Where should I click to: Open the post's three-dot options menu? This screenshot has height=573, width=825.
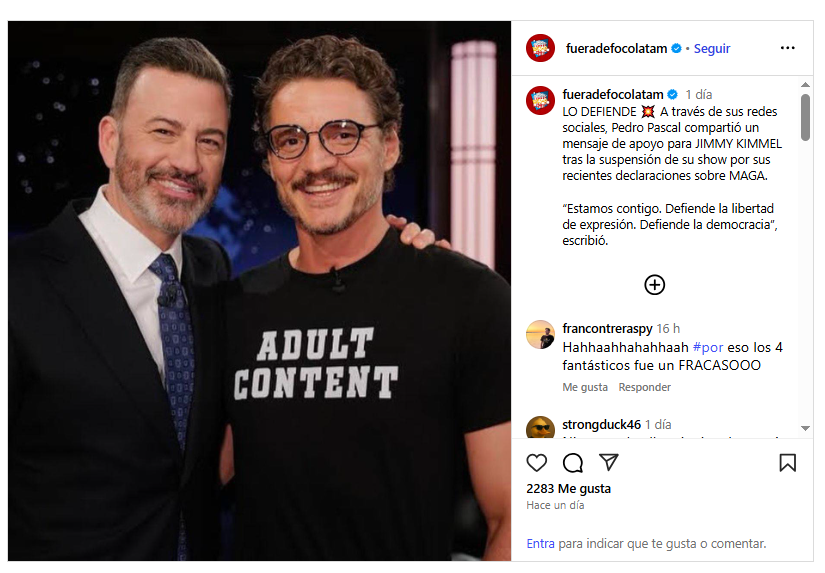[x=788, y=48]
